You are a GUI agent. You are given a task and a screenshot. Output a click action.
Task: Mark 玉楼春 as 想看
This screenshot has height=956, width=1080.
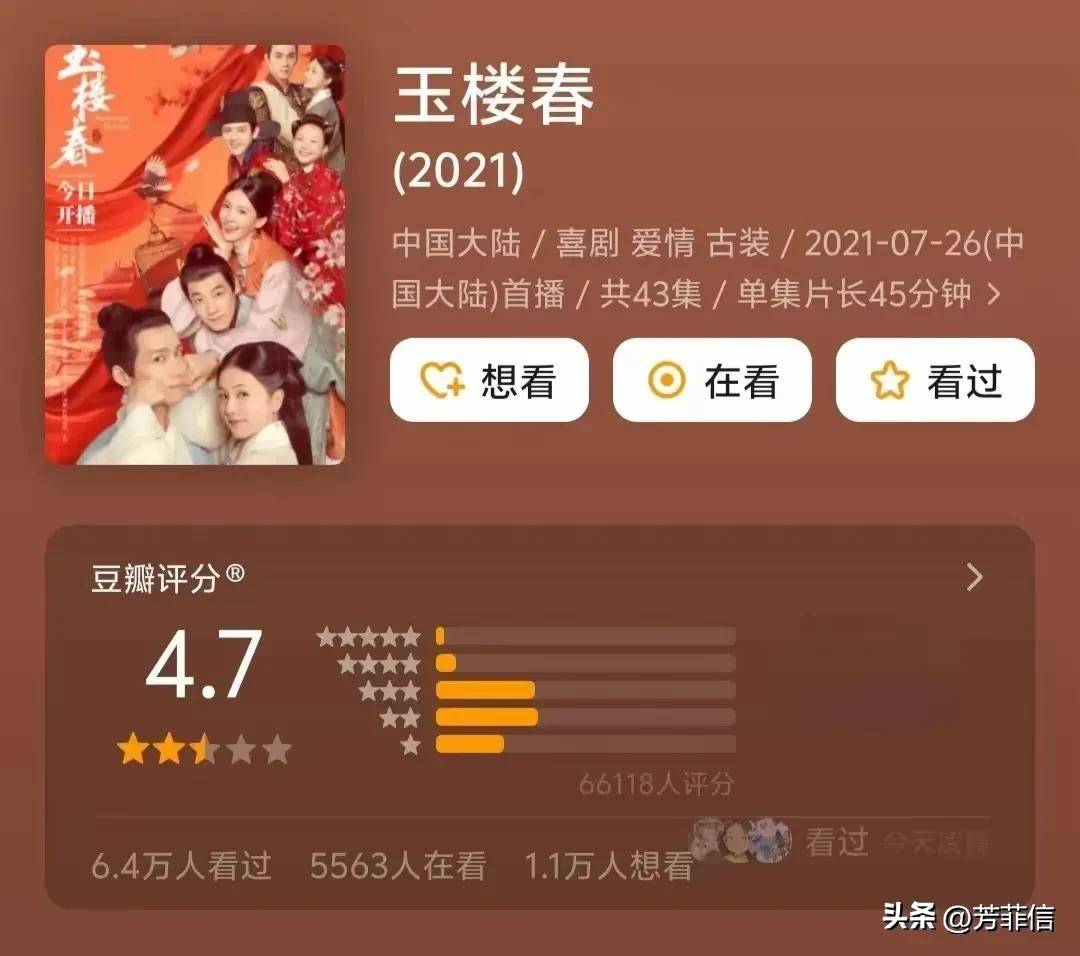489,380
